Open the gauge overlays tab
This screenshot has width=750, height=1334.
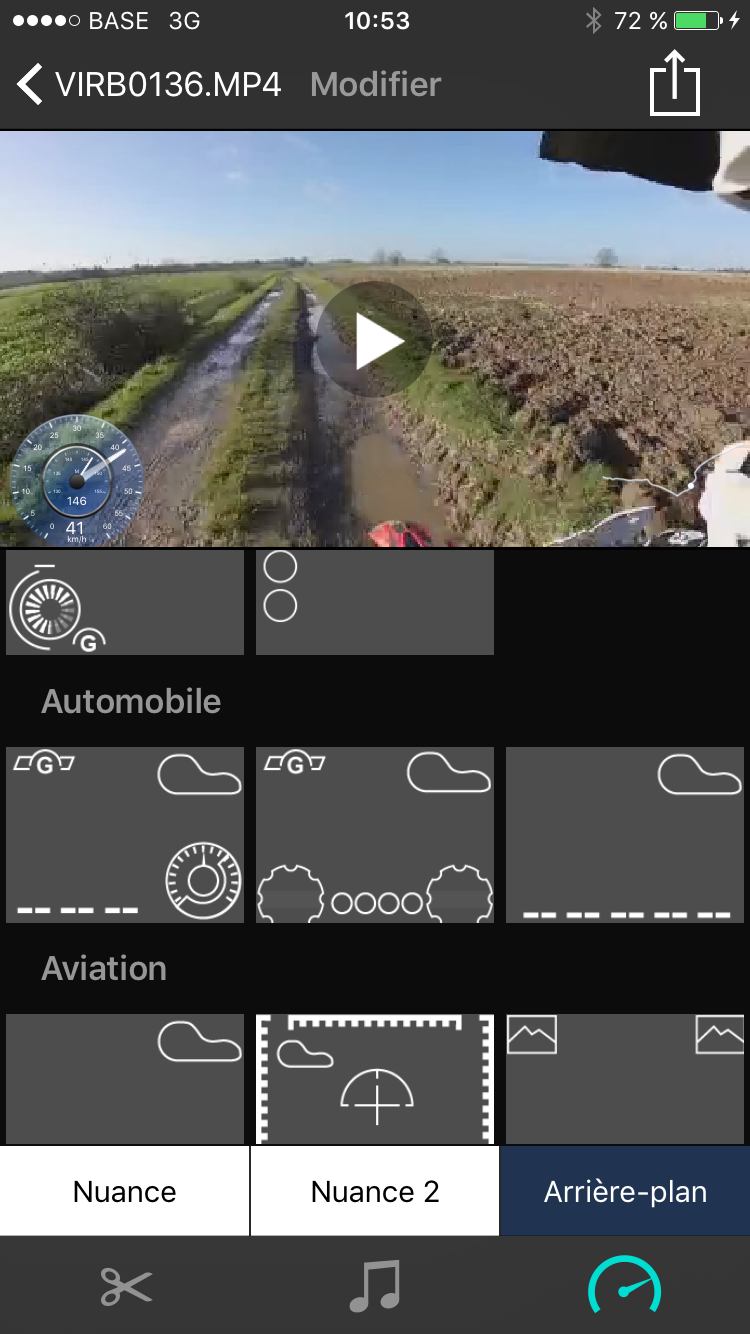click(625, 1285)
